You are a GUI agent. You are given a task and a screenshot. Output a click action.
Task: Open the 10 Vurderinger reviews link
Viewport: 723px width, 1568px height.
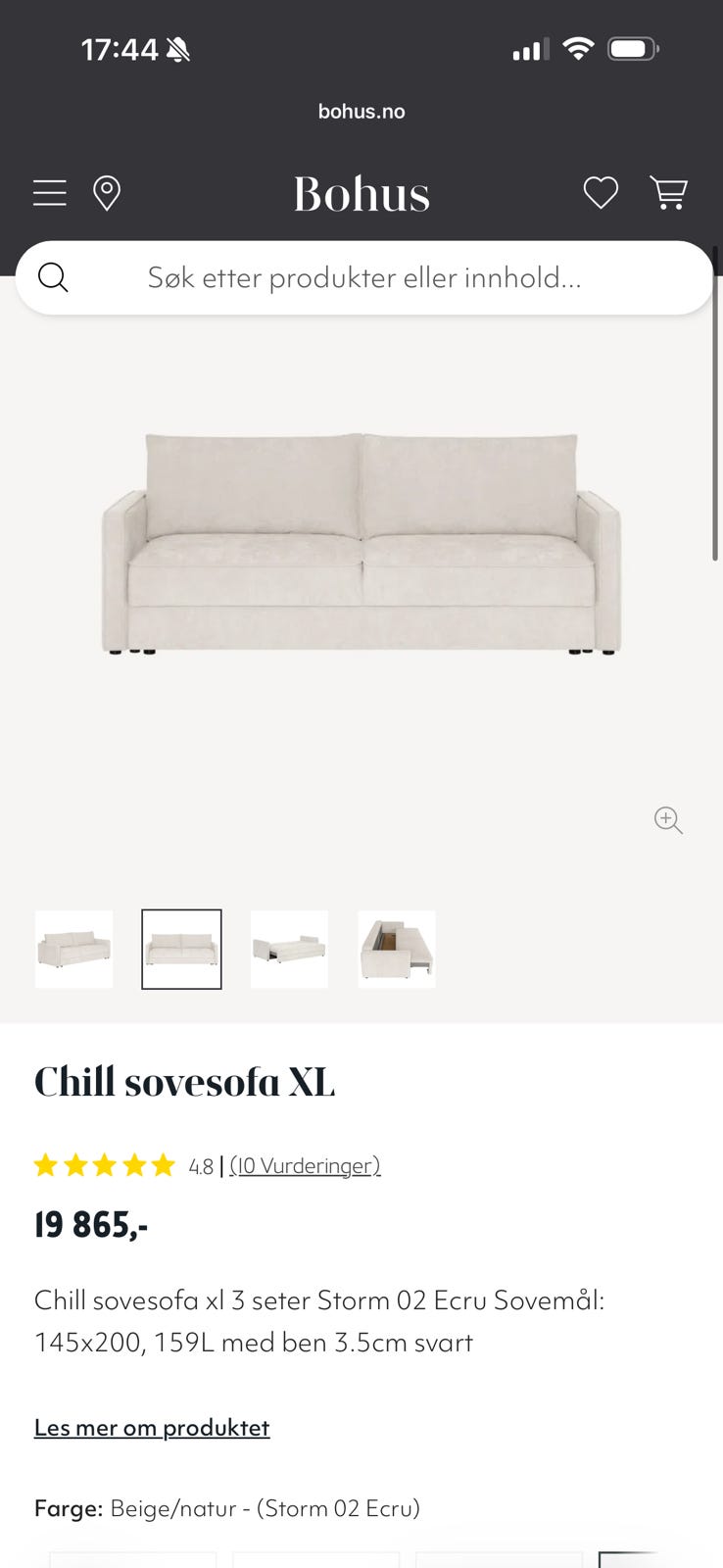305,1166
